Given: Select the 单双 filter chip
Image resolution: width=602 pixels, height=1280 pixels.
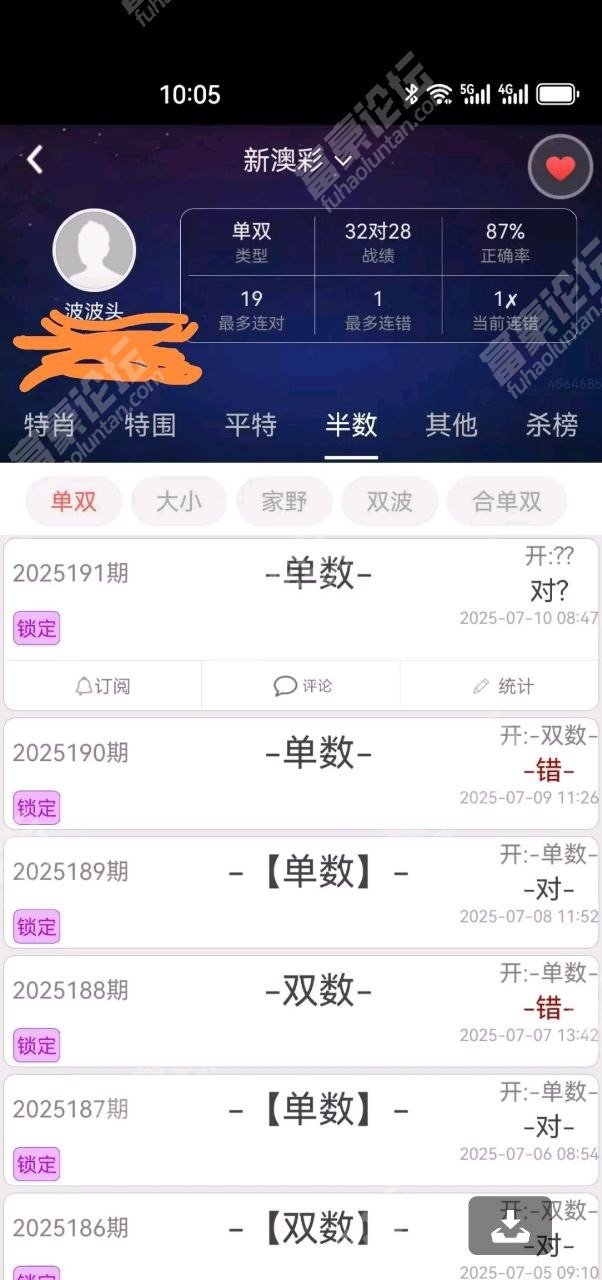Looking at the screenshot, I should pyautogui.click(x=74, y=501).
